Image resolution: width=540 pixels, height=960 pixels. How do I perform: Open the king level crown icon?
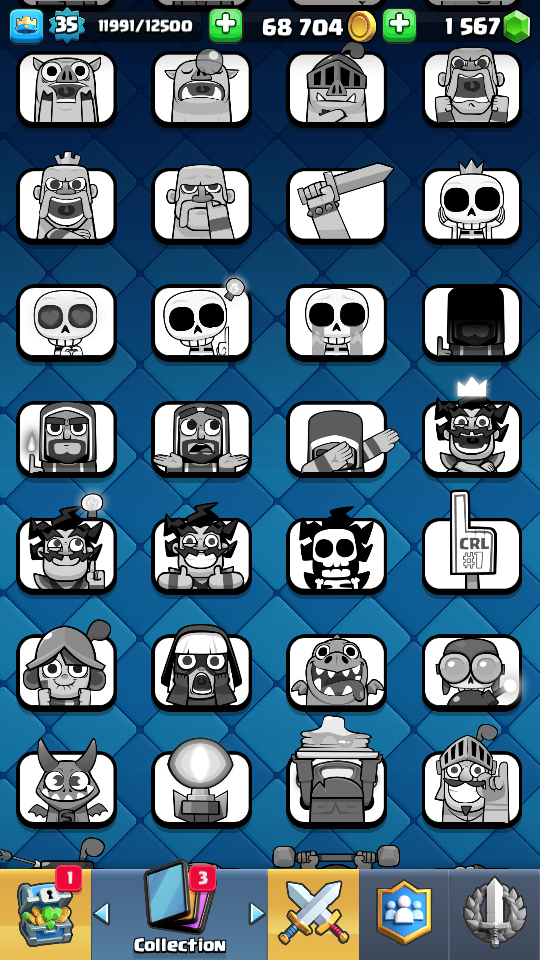pyautogui.click(x=26, y=26)
